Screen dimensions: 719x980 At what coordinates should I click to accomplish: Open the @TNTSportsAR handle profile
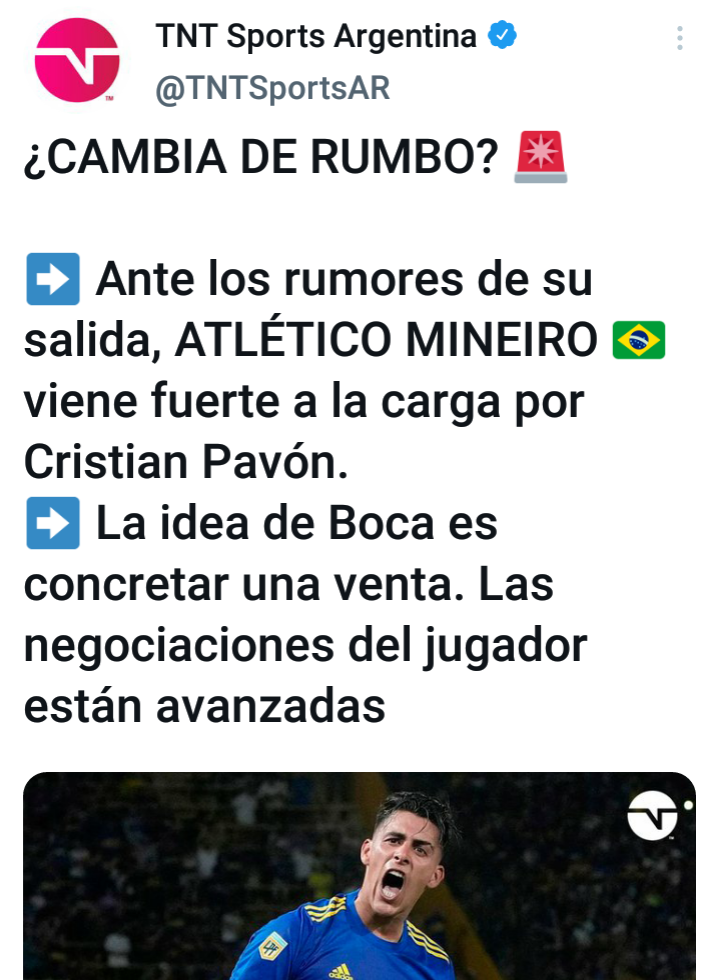(x=272, y=88)
